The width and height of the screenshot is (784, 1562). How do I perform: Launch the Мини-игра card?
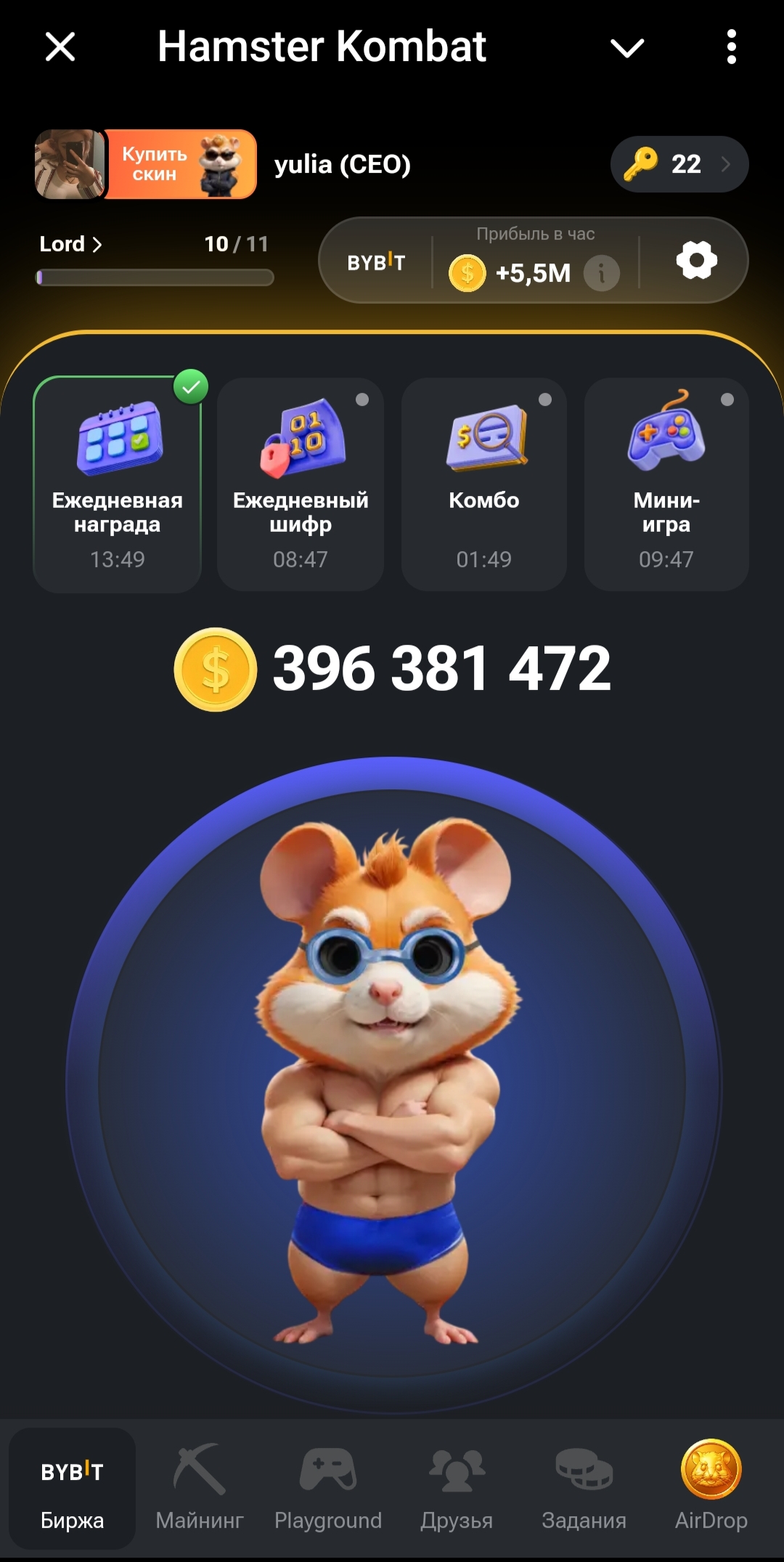pyautogui.click(x=666, y=484)
